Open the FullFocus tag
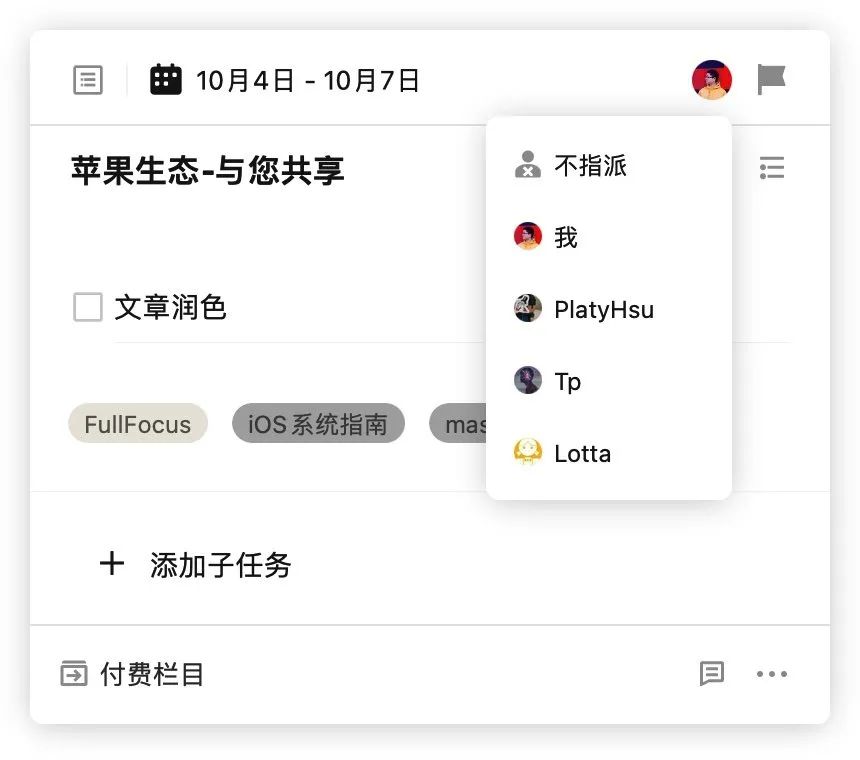 point(137,424)
